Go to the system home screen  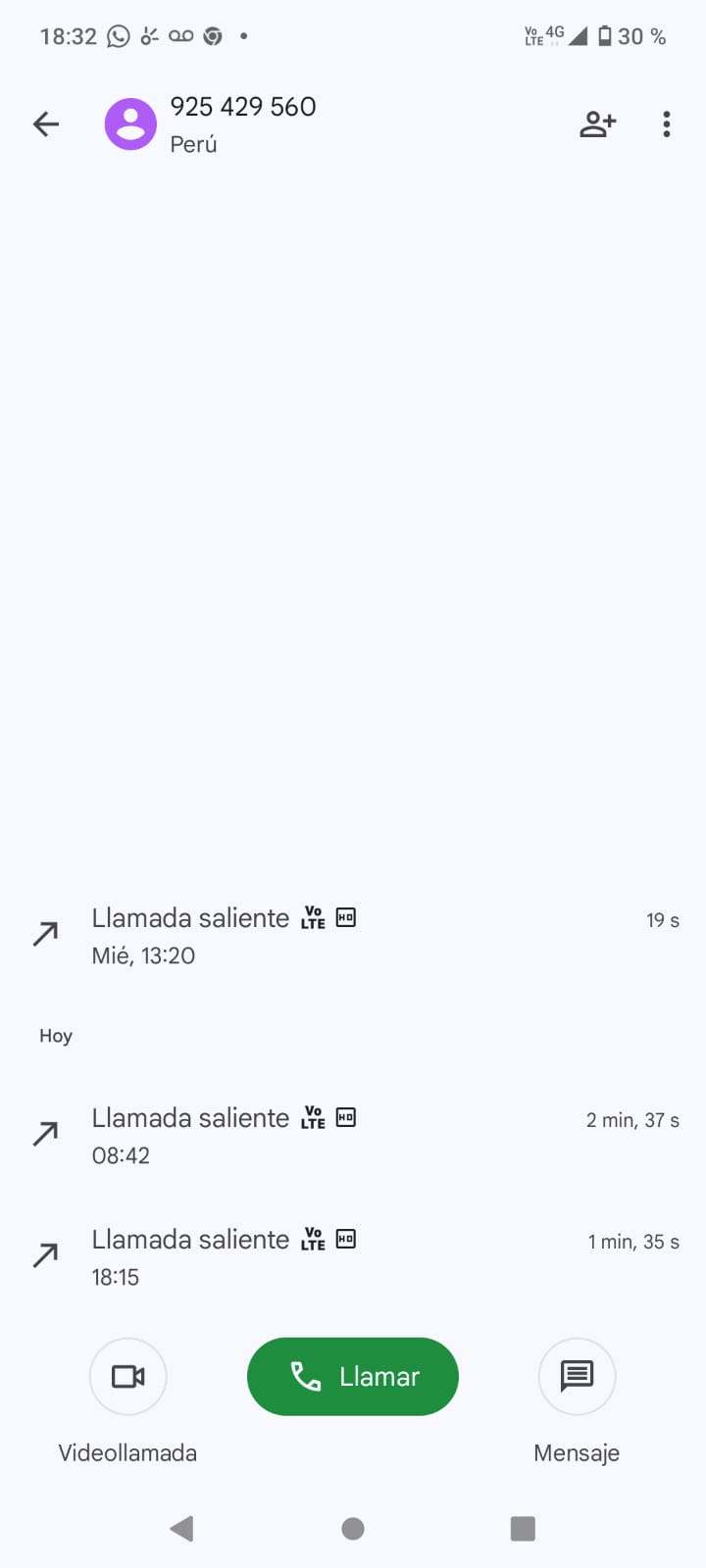tap(353, 1528)
